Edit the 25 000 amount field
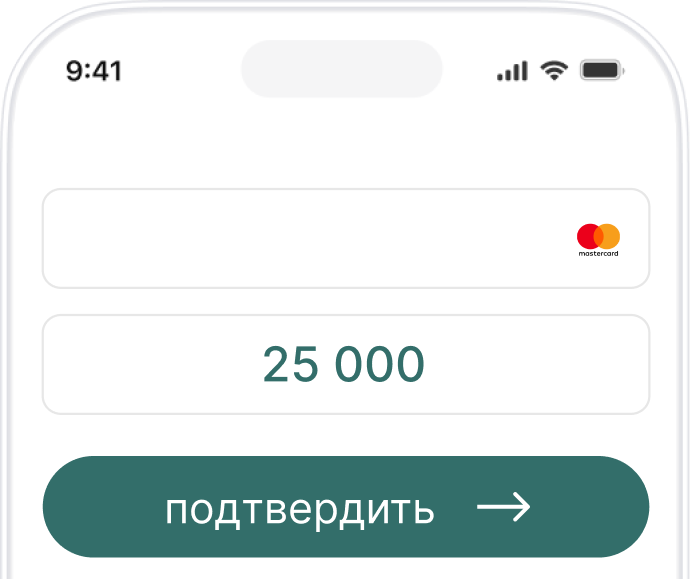The height and width of the screenshot is (579, 690). pos(345,365)
